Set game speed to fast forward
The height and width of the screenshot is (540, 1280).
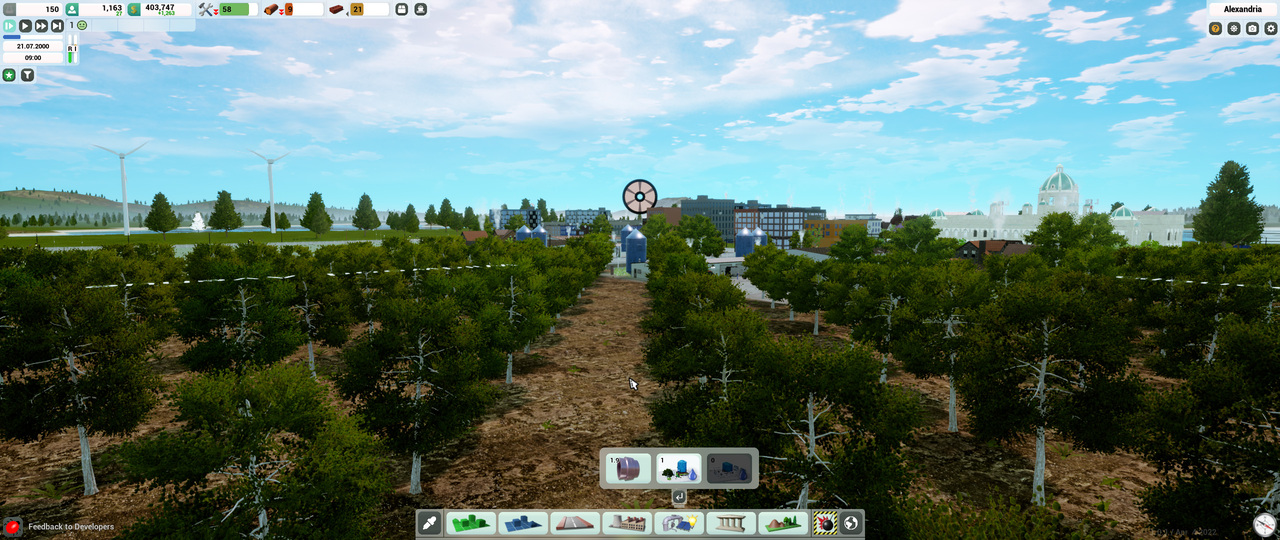click(42, 26)
